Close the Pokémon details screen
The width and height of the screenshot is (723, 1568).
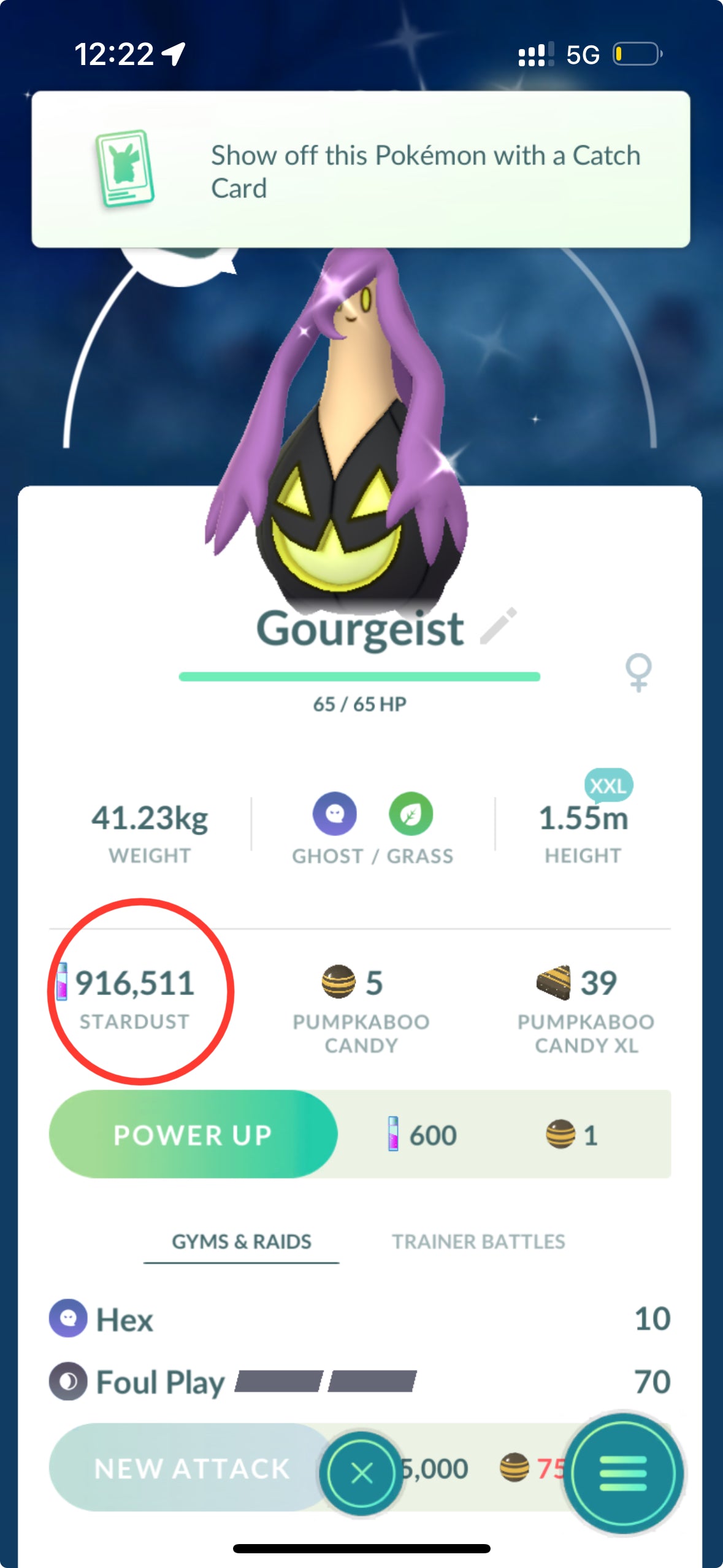361,1472
